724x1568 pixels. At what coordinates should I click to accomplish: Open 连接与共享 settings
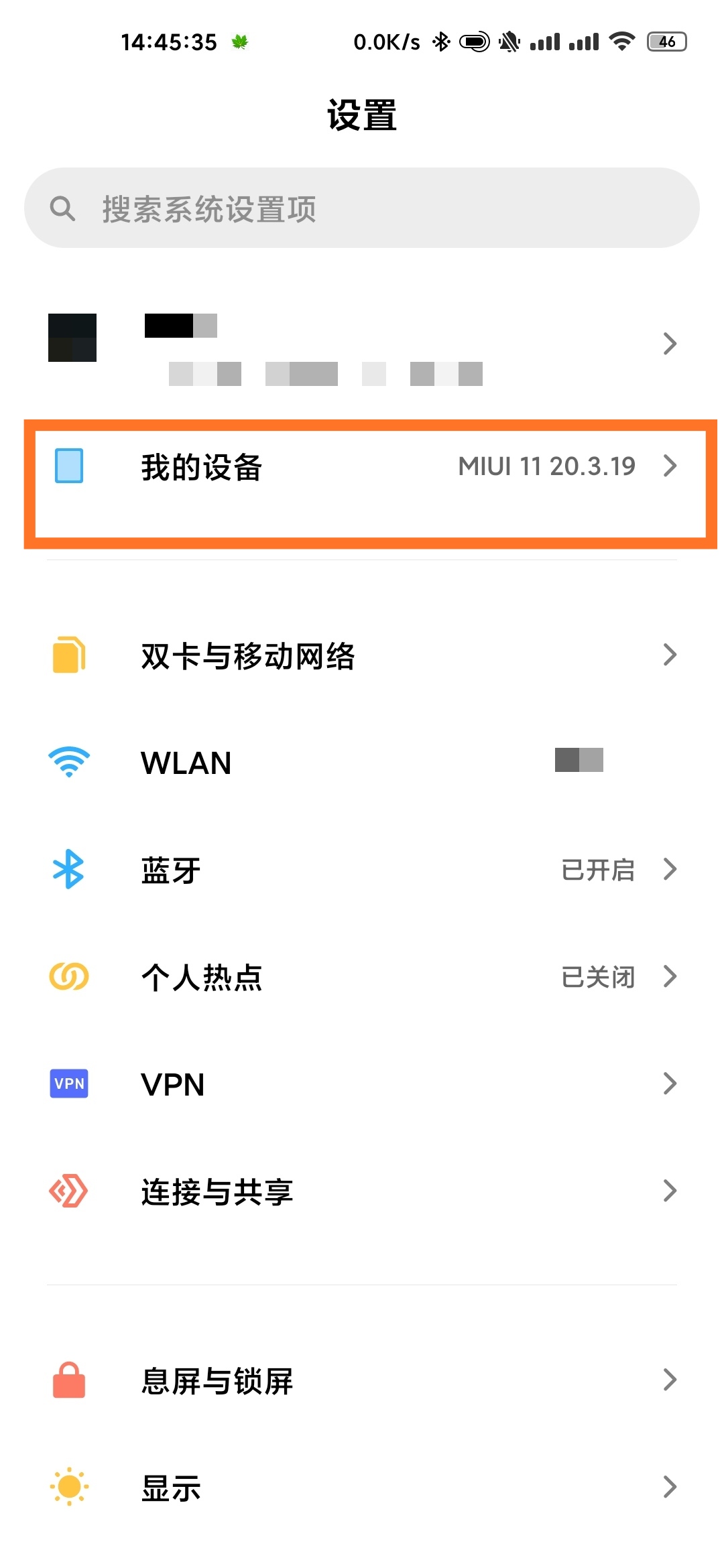click(x=362, y=1191)
